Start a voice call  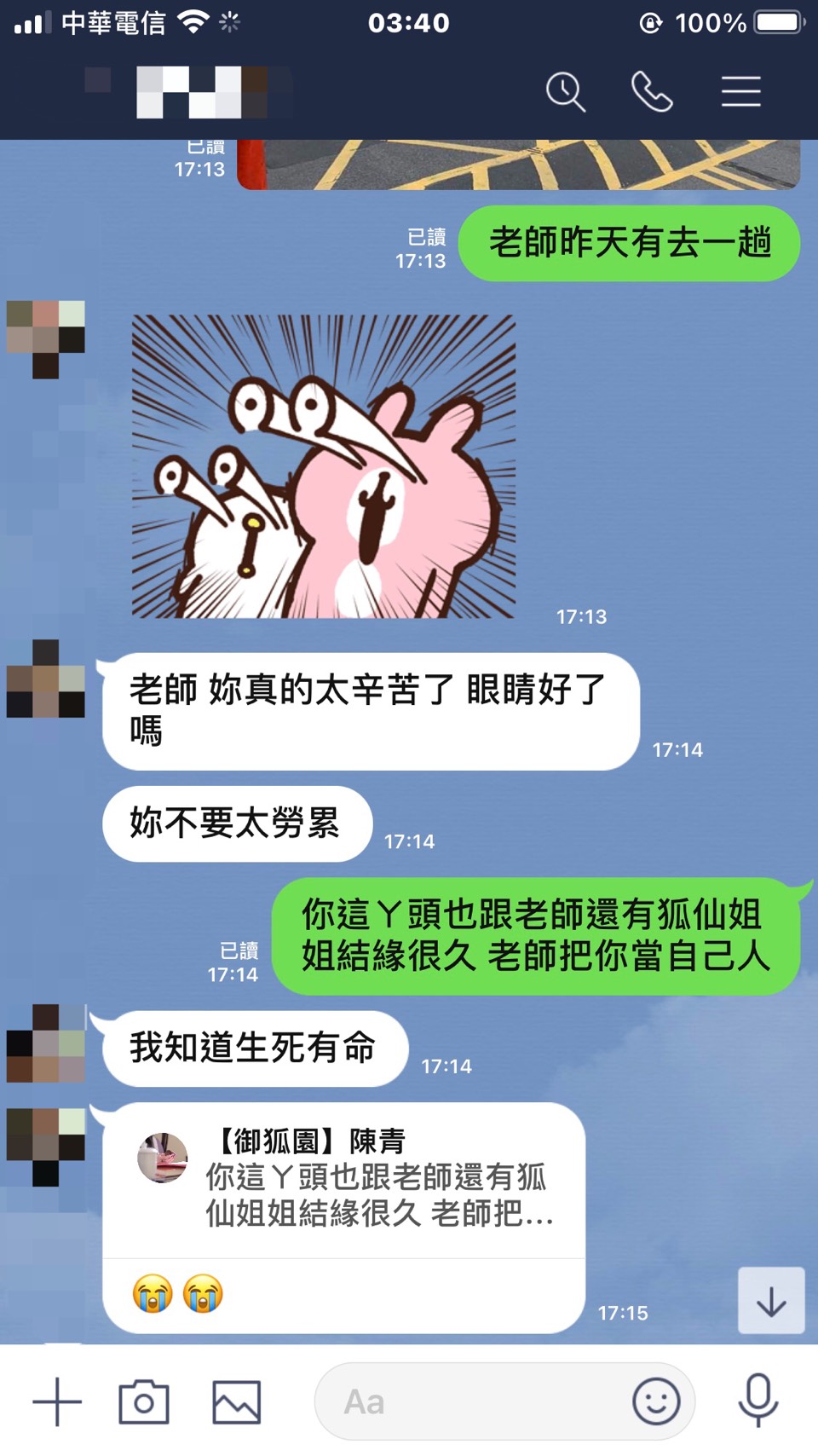point(652,92)
